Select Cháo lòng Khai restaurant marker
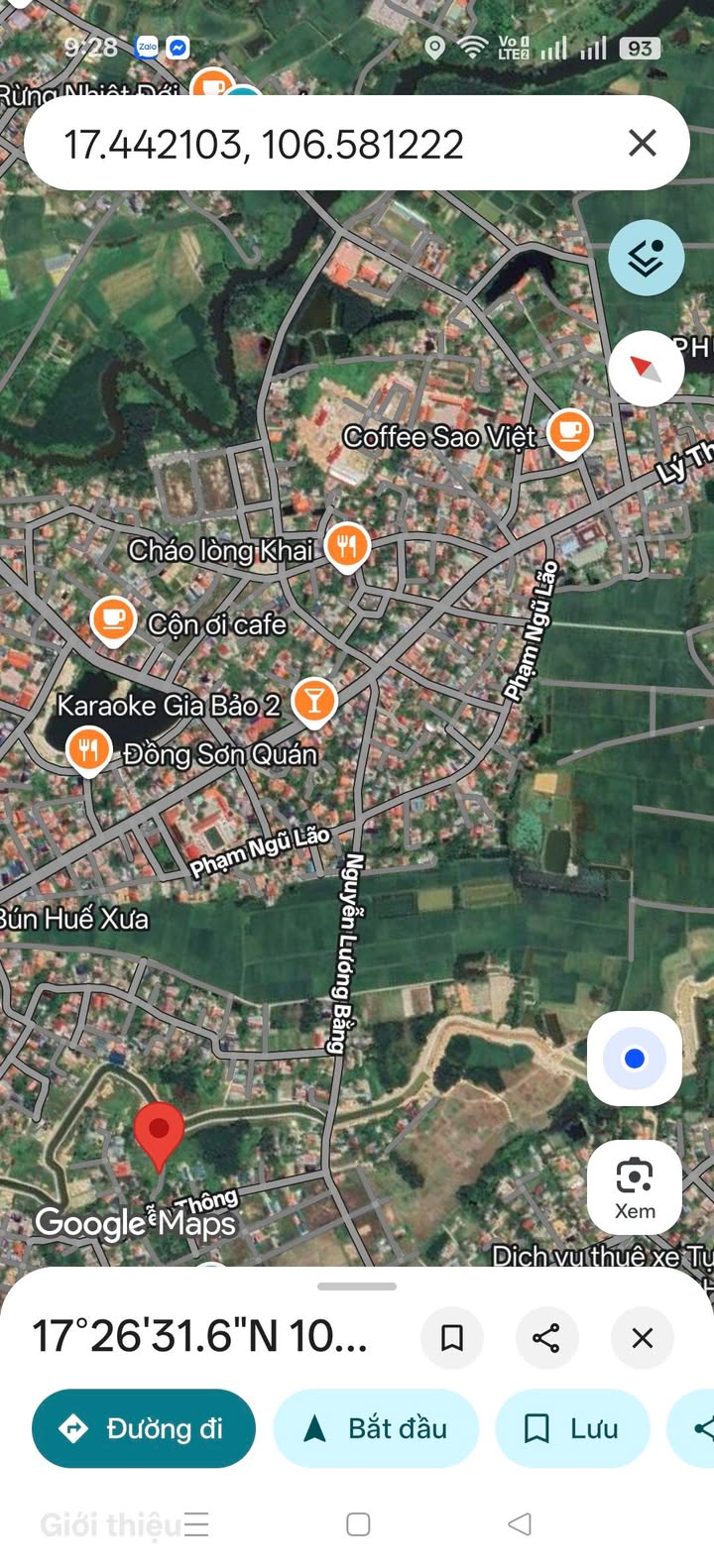 coord(346,544)
